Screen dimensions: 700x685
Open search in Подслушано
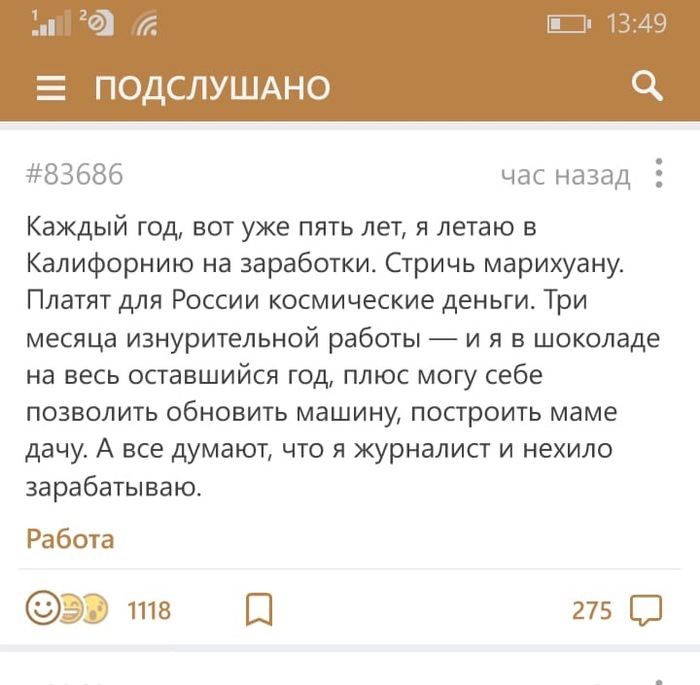[648, 87]
